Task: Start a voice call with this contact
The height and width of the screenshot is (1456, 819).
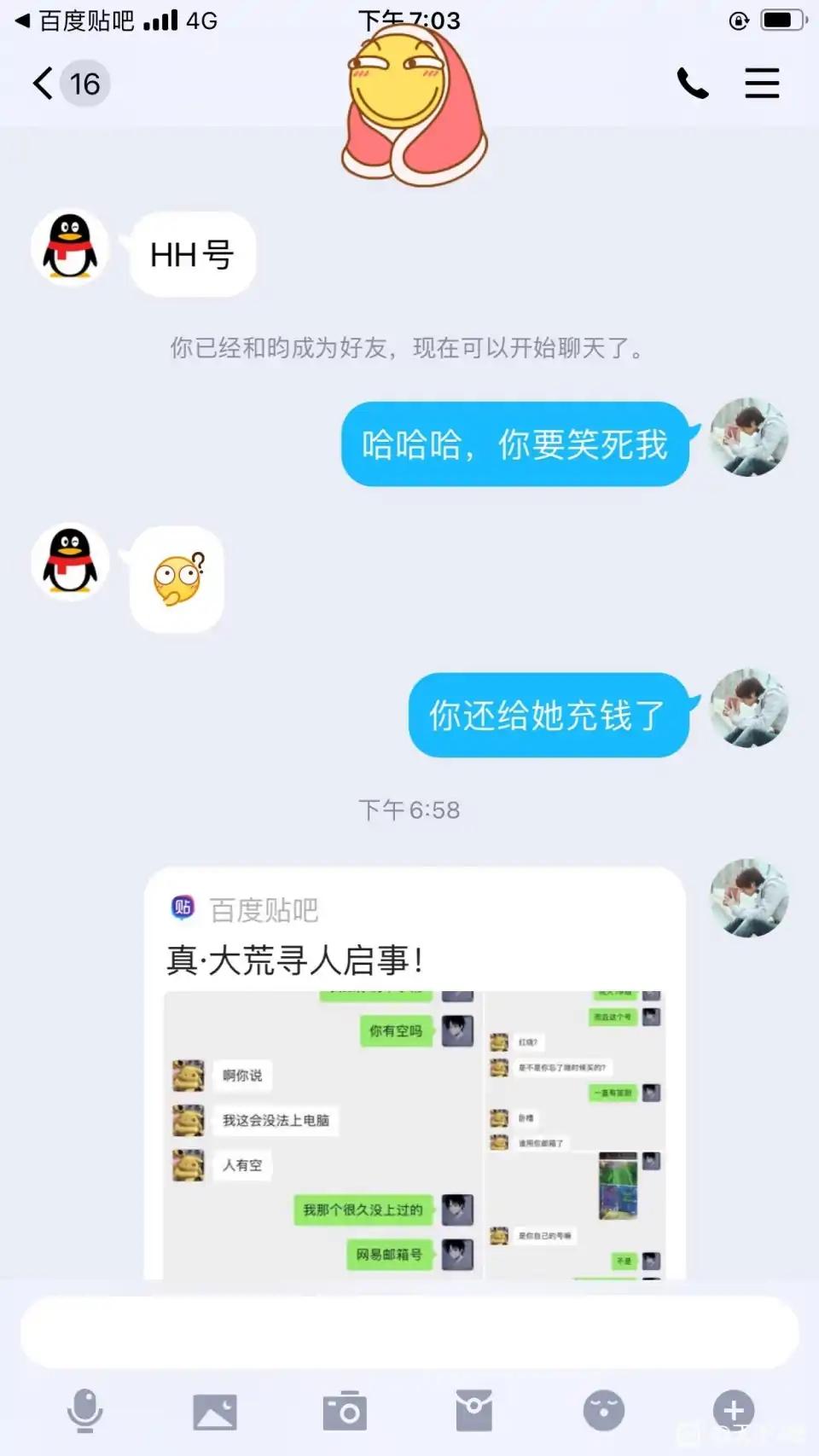Action: (x=692, y=84)
